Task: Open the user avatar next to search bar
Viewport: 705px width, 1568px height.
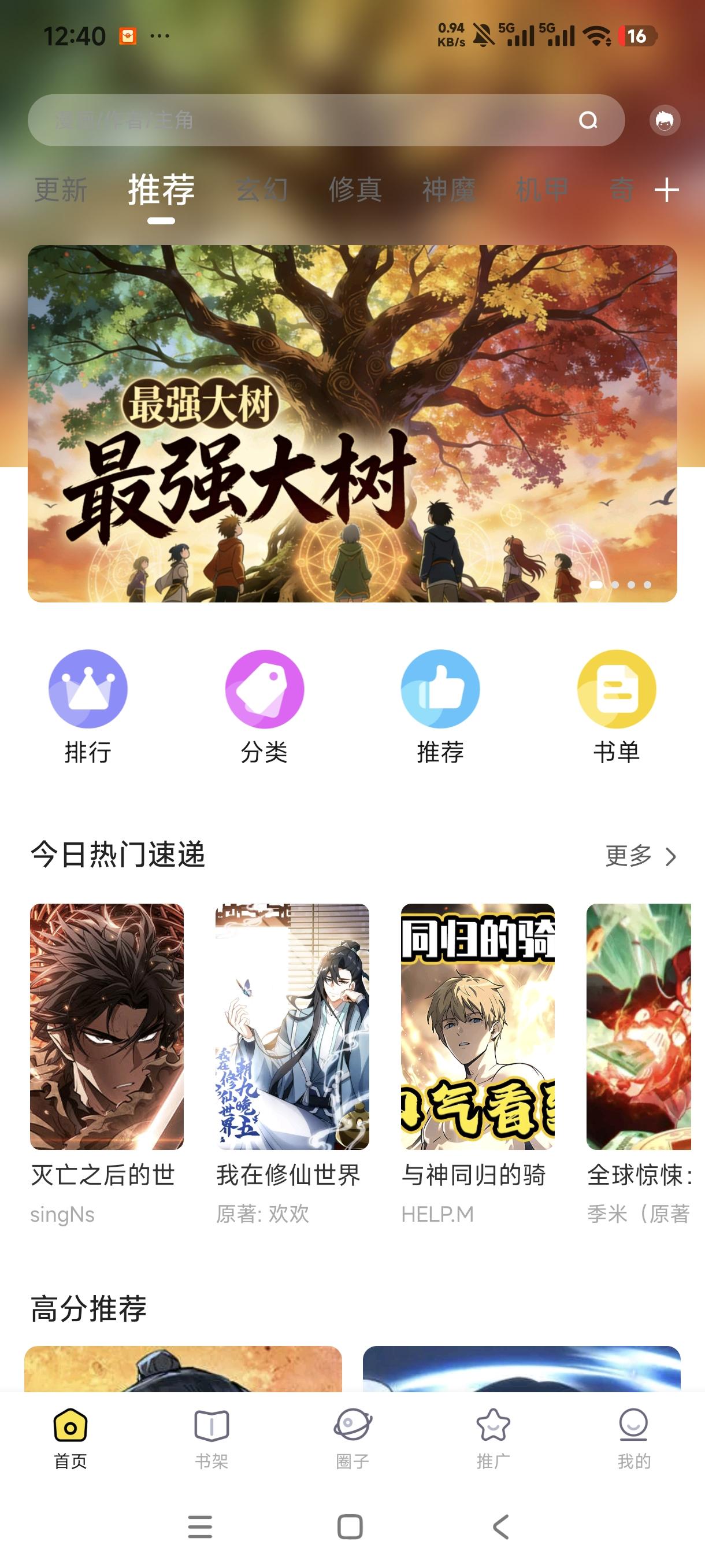Action: coord(666,120)
